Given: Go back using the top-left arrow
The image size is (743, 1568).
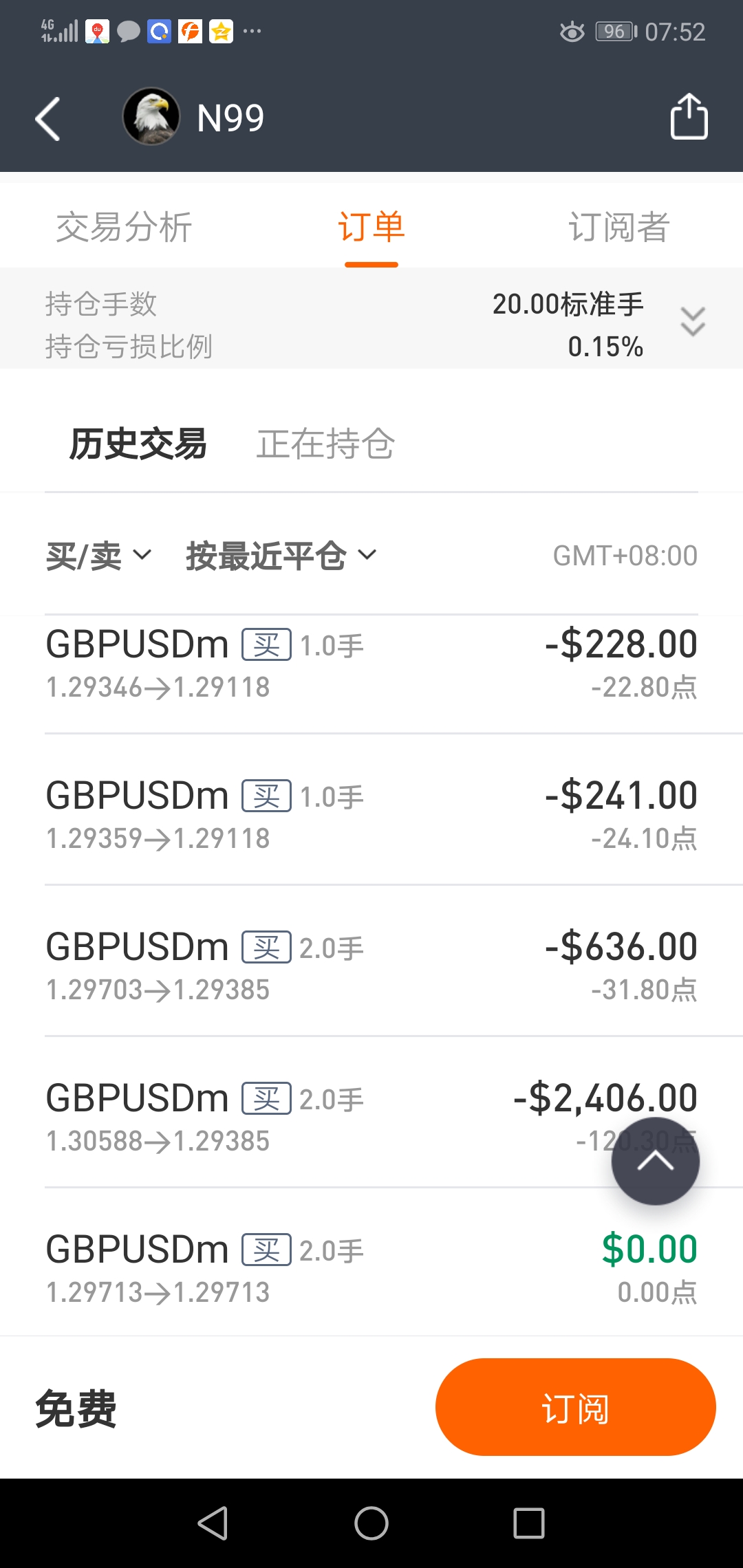Looking at the screenshot, I should 48,118.
